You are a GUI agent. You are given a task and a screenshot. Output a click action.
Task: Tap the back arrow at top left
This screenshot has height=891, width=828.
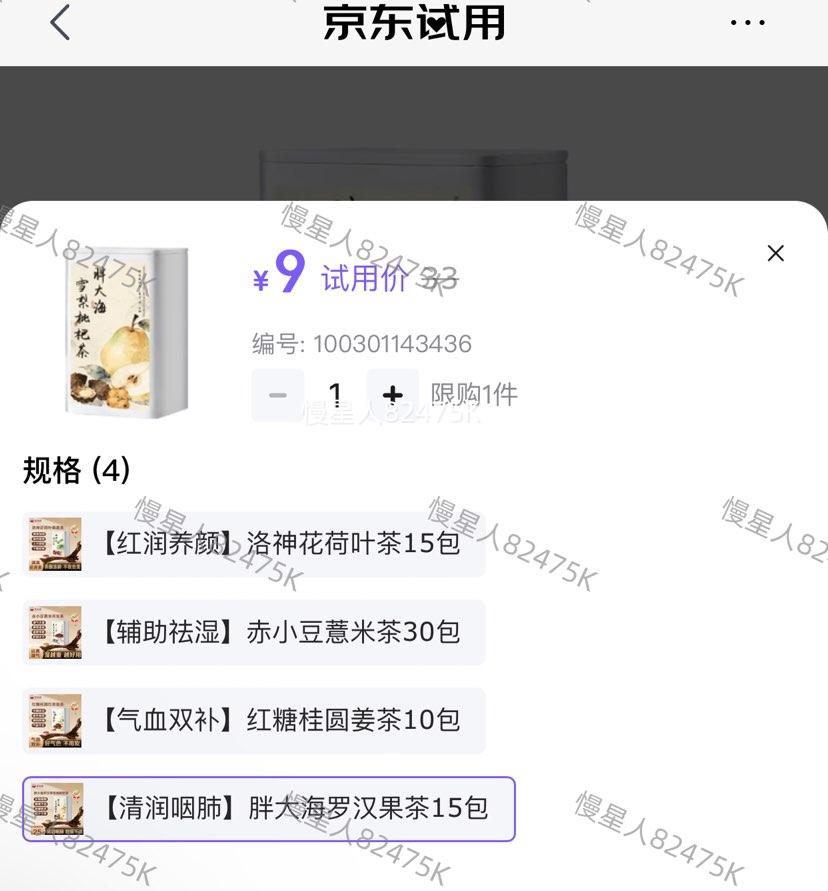point(60,23)
